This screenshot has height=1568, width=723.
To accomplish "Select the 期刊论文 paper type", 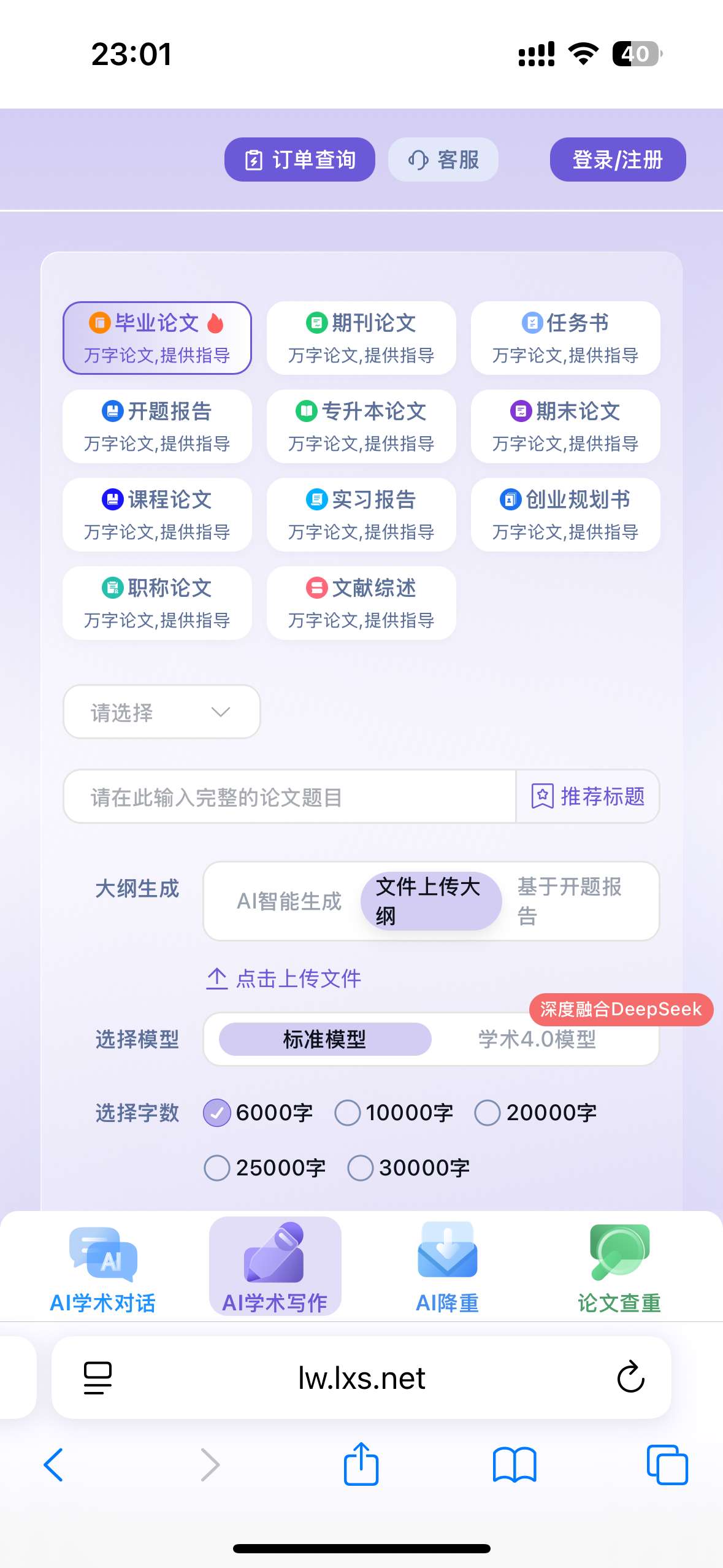I will tap(361, 337).
